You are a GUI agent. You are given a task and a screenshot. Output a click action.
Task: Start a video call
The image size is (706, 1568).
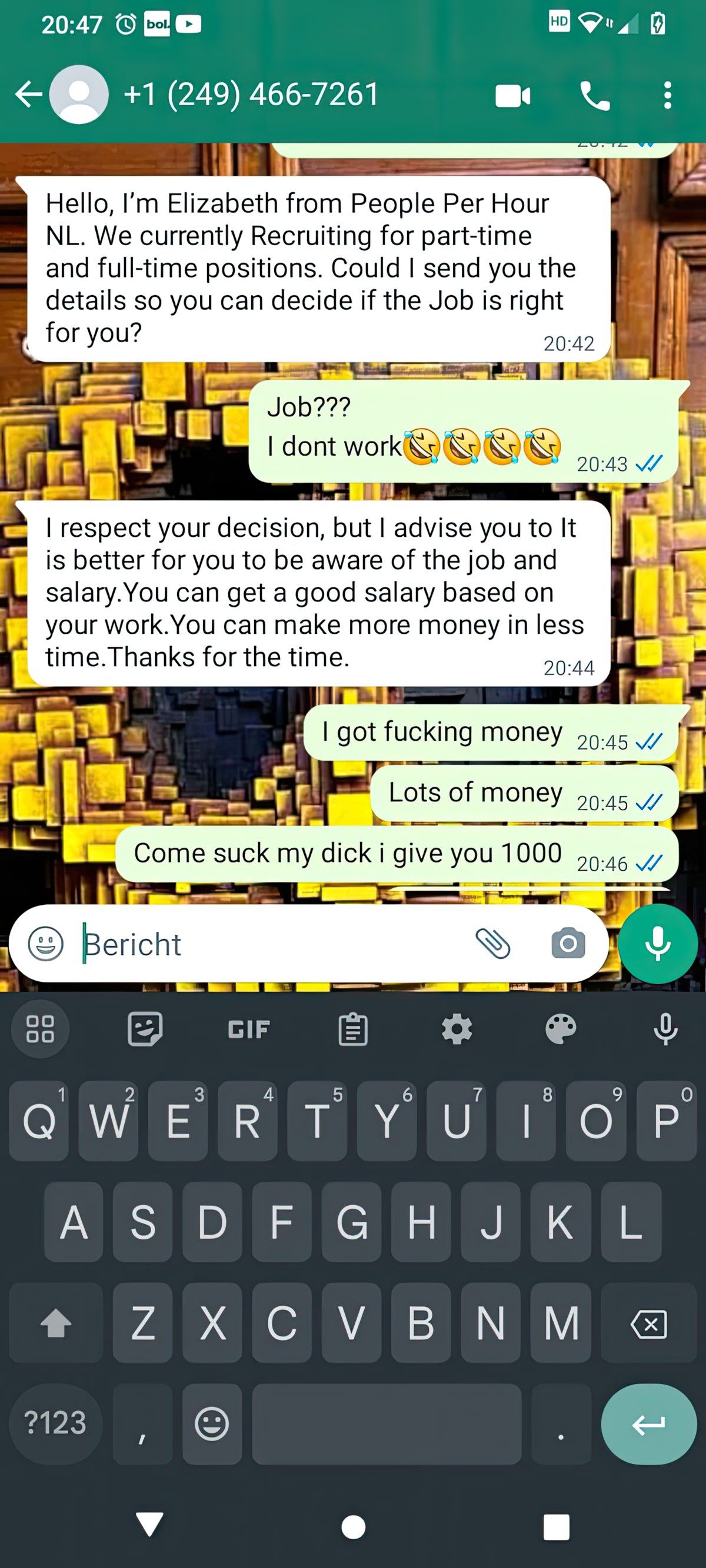[x=512, y=96]
